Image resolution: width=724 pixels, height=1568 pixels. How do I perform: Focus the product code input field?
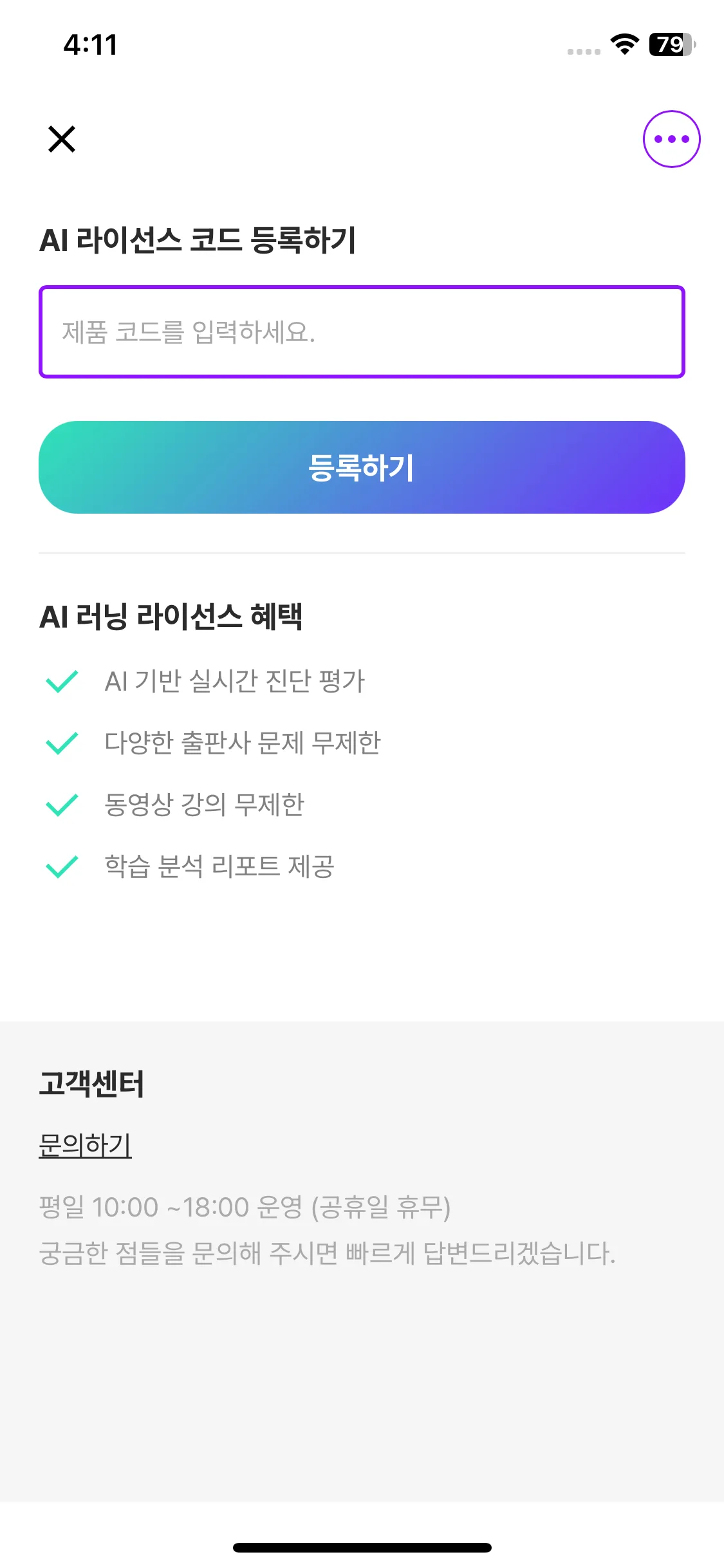[x=362, y=332]
